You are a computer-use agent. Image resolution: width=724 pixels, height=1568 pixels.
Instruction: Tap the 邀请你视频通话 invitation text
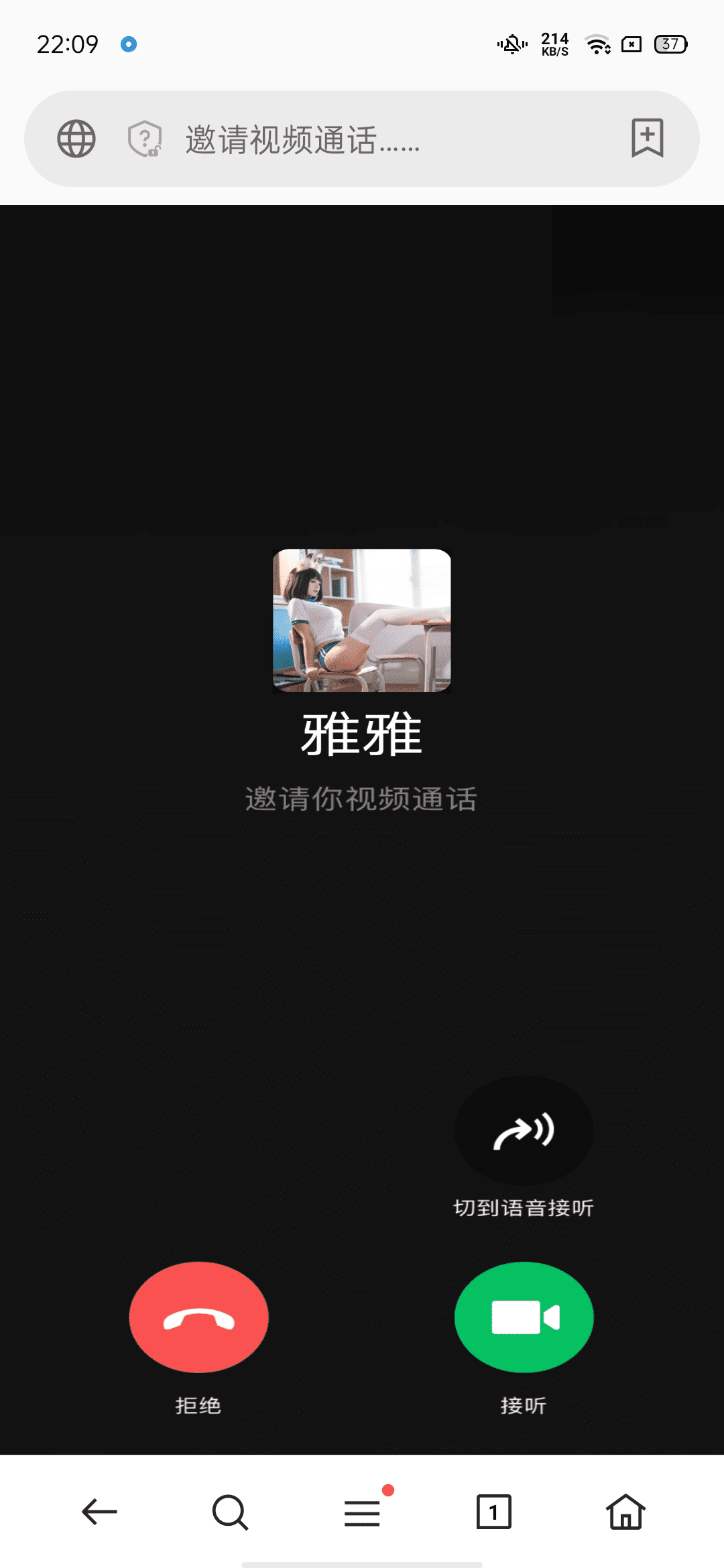coord(362,797)
